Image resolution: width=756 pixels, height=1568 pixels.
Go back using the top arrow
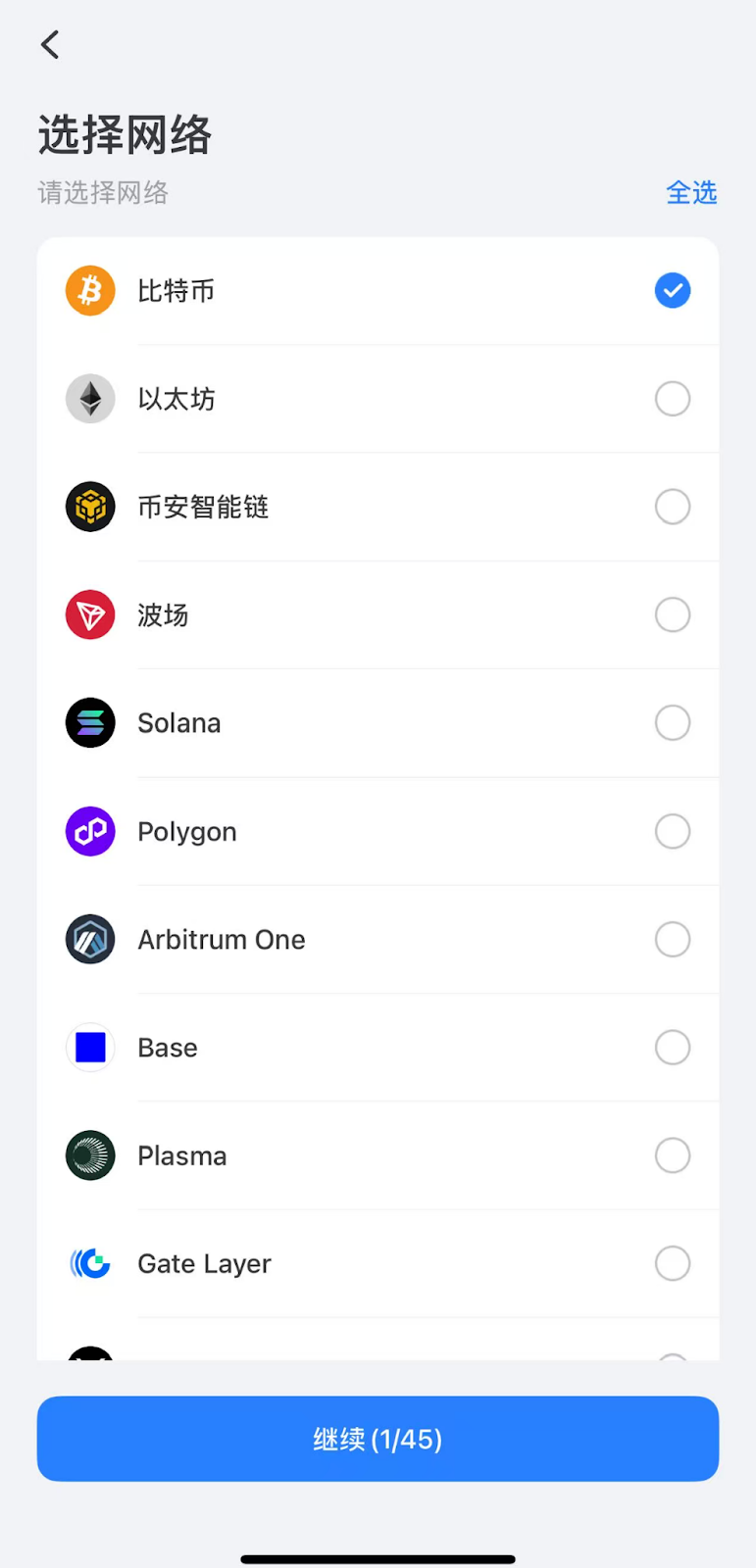50,44
